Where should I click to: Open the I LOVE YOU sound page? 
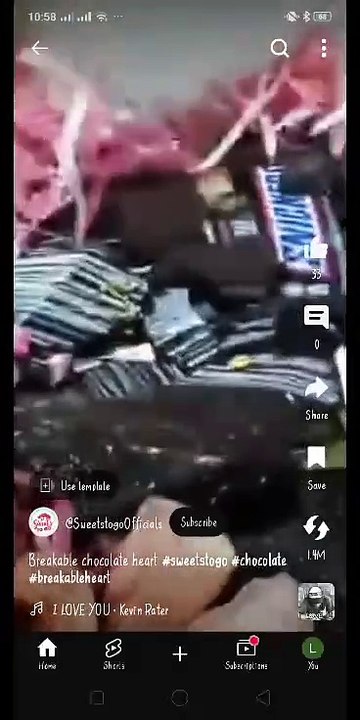[111, 610]
